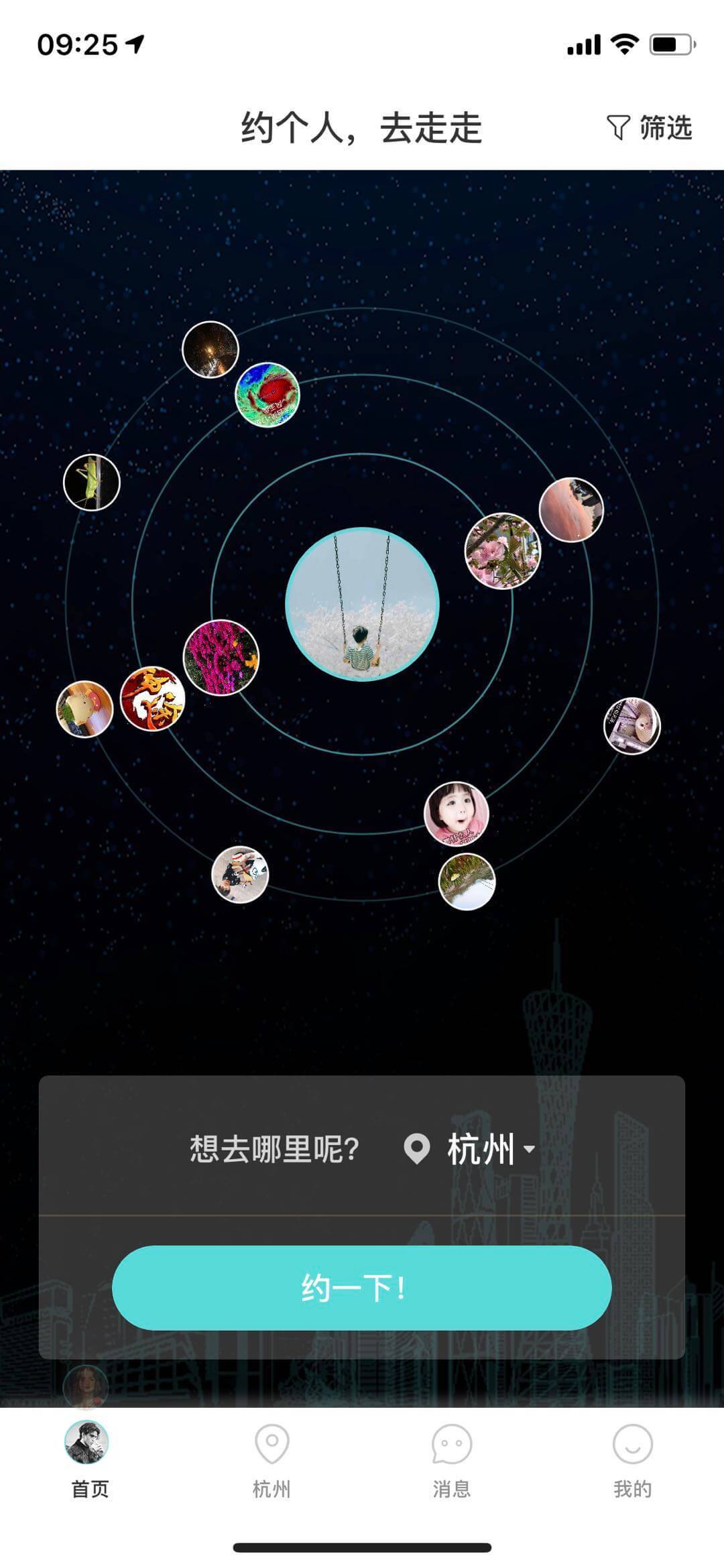Select the green grasshopper avatar
724x1568 pixels.
coord(92,483)
